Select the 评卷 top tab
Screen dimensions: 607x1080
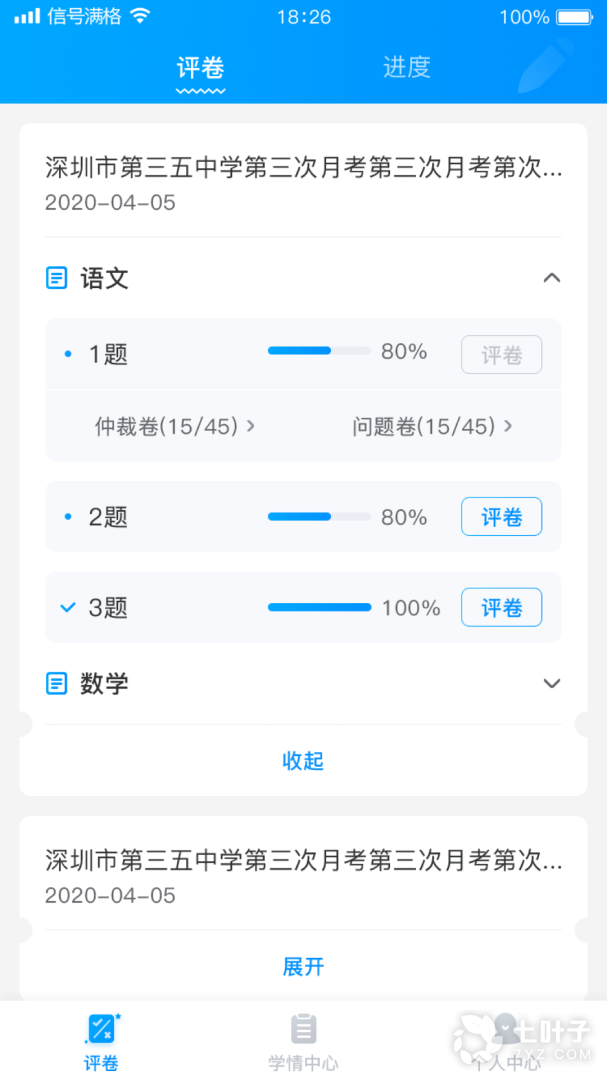[x=200, y=68]
